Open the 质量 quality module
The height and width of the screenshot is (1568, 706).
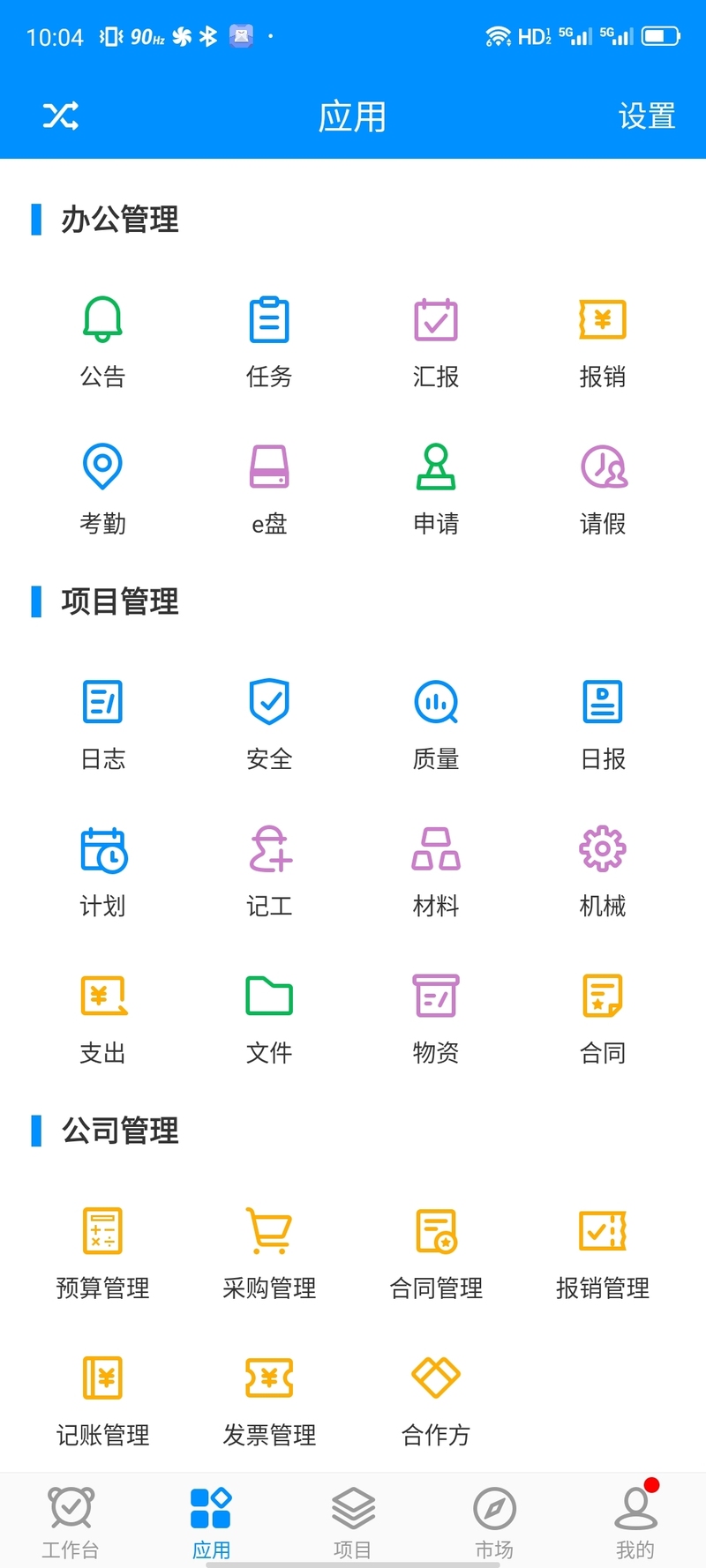[x=436, y=724]
